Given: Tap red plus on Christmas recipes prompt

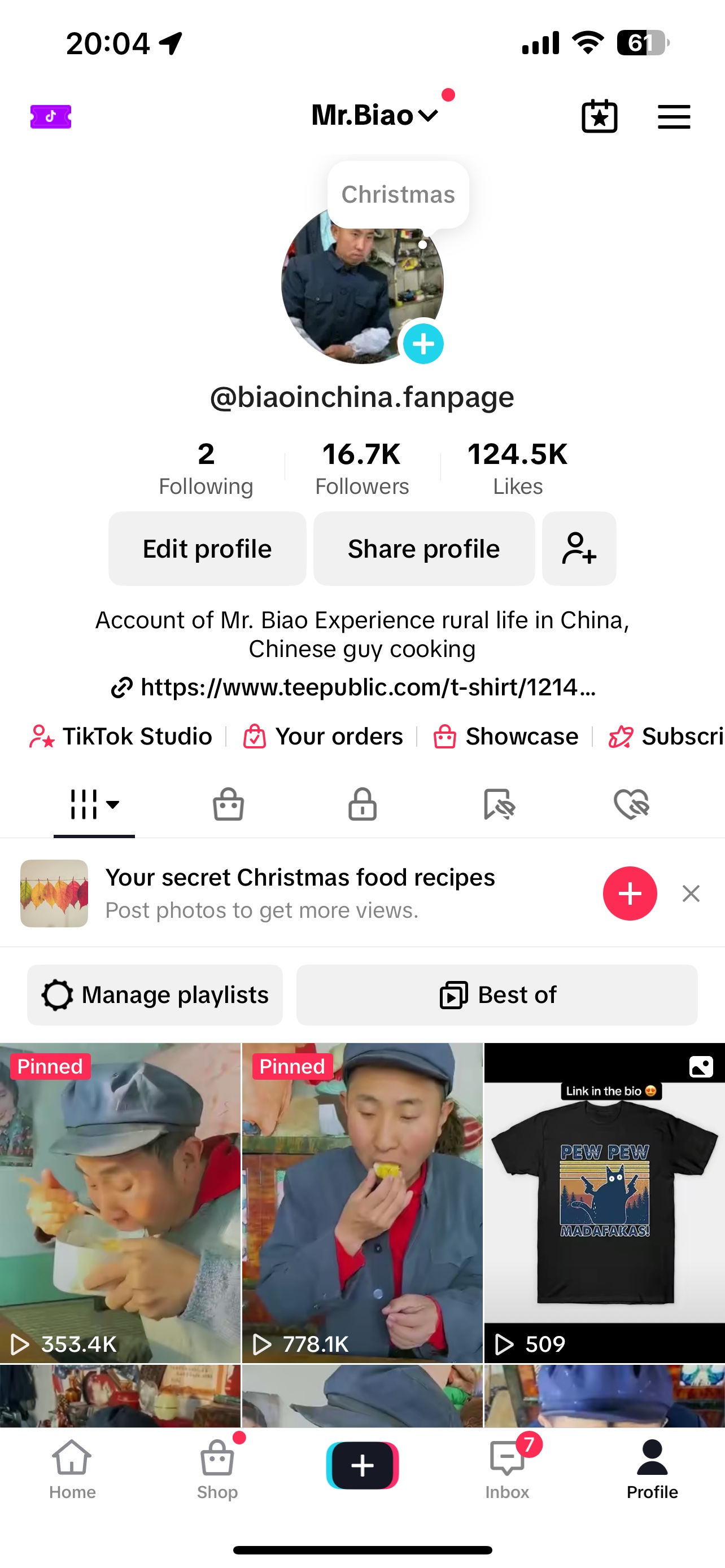Looking at the screenshot, I should pos(630,894).
